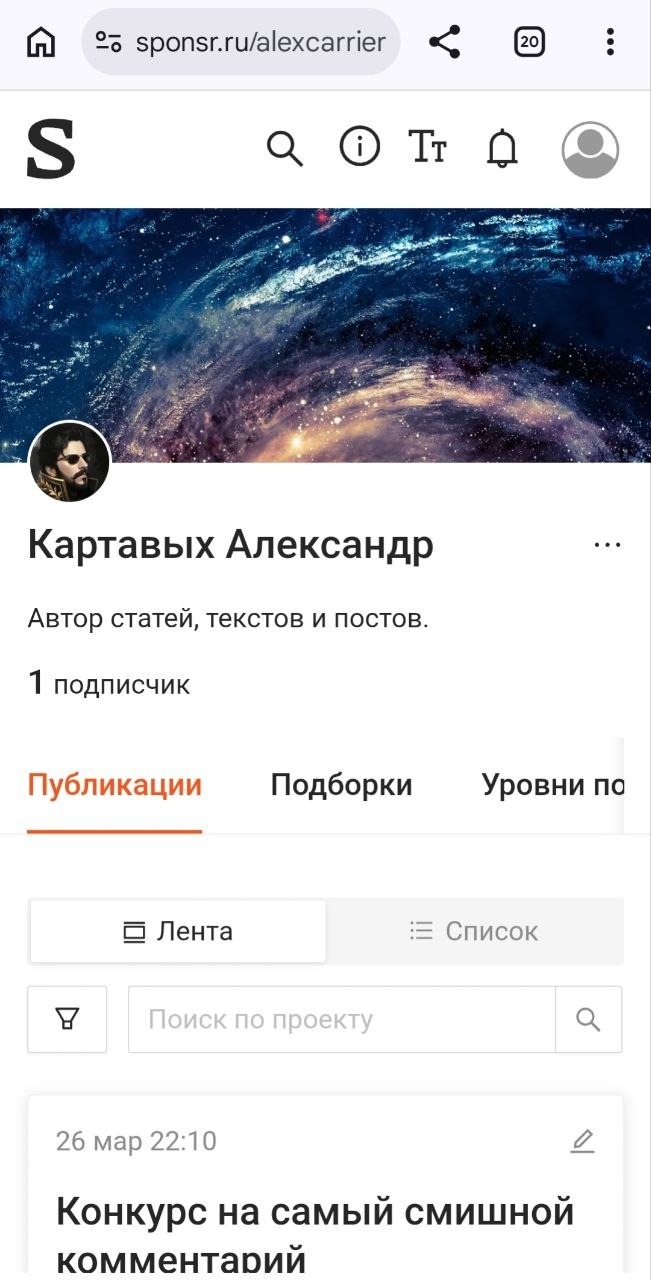Focus the Поиск по проекту field
The image size is (651, 1280).
[341, 1019]
